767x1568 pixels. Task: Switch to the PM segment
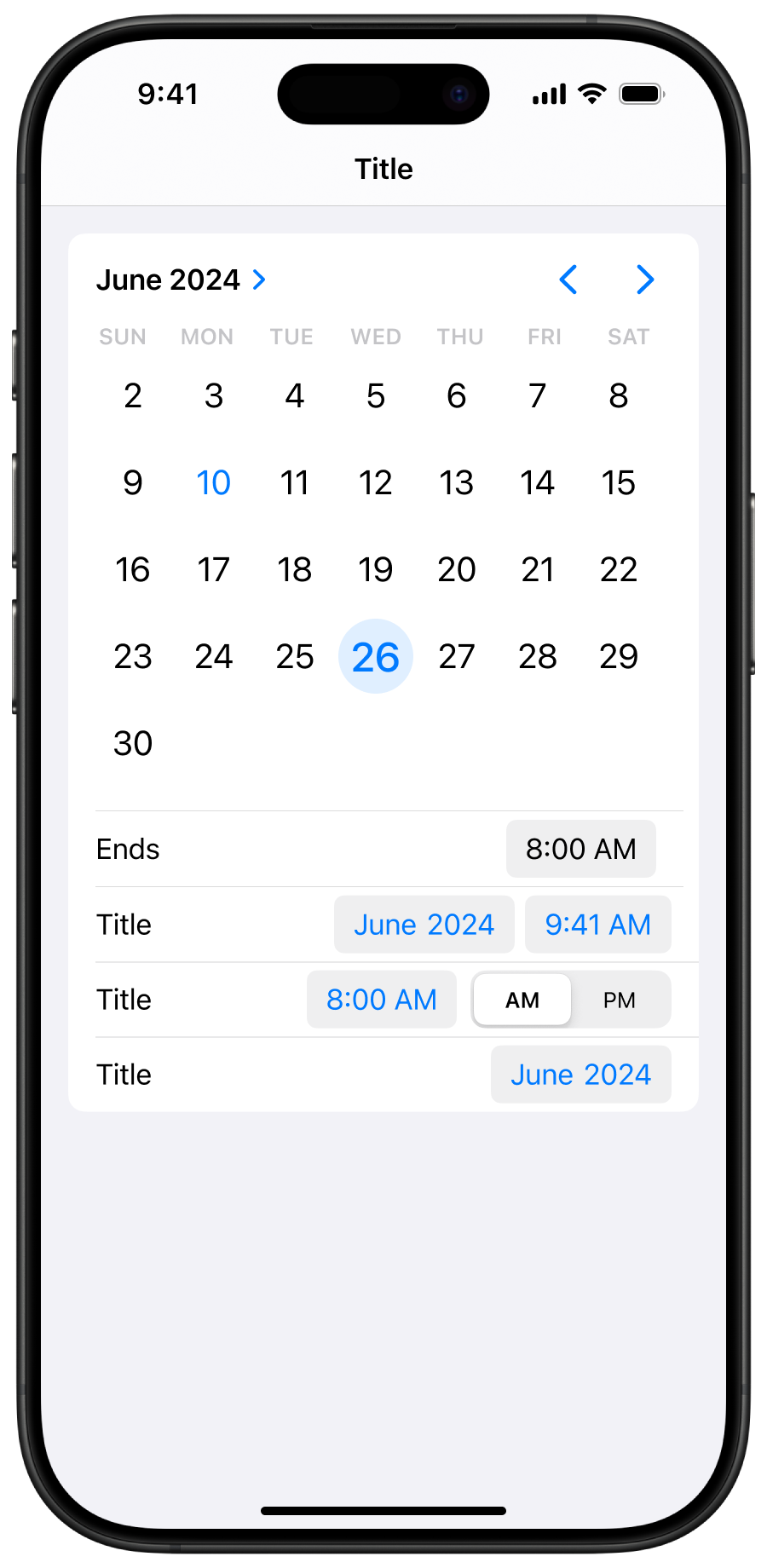point(620,1000)
